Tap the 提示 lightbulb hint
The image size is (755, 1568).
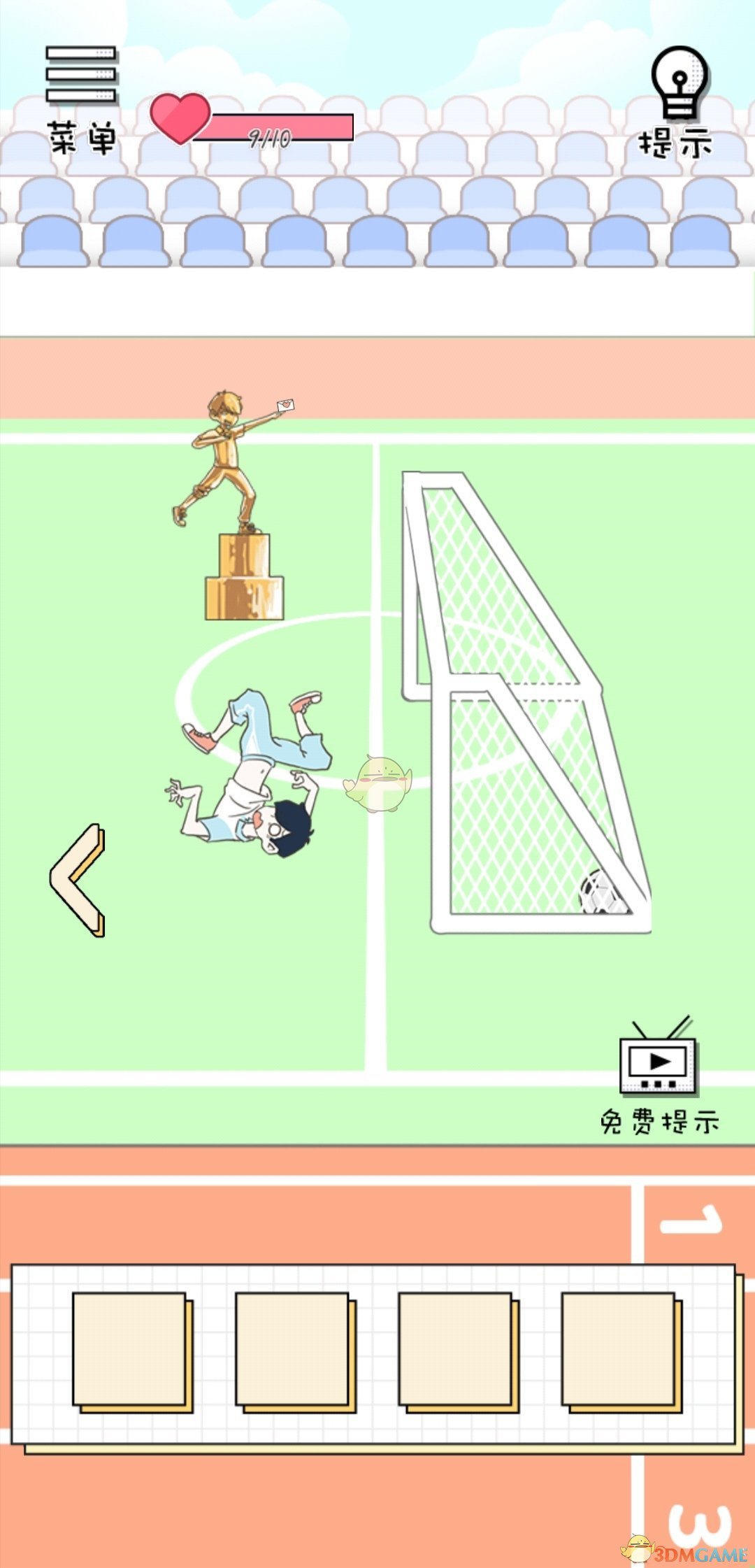[x=677, y=101]
